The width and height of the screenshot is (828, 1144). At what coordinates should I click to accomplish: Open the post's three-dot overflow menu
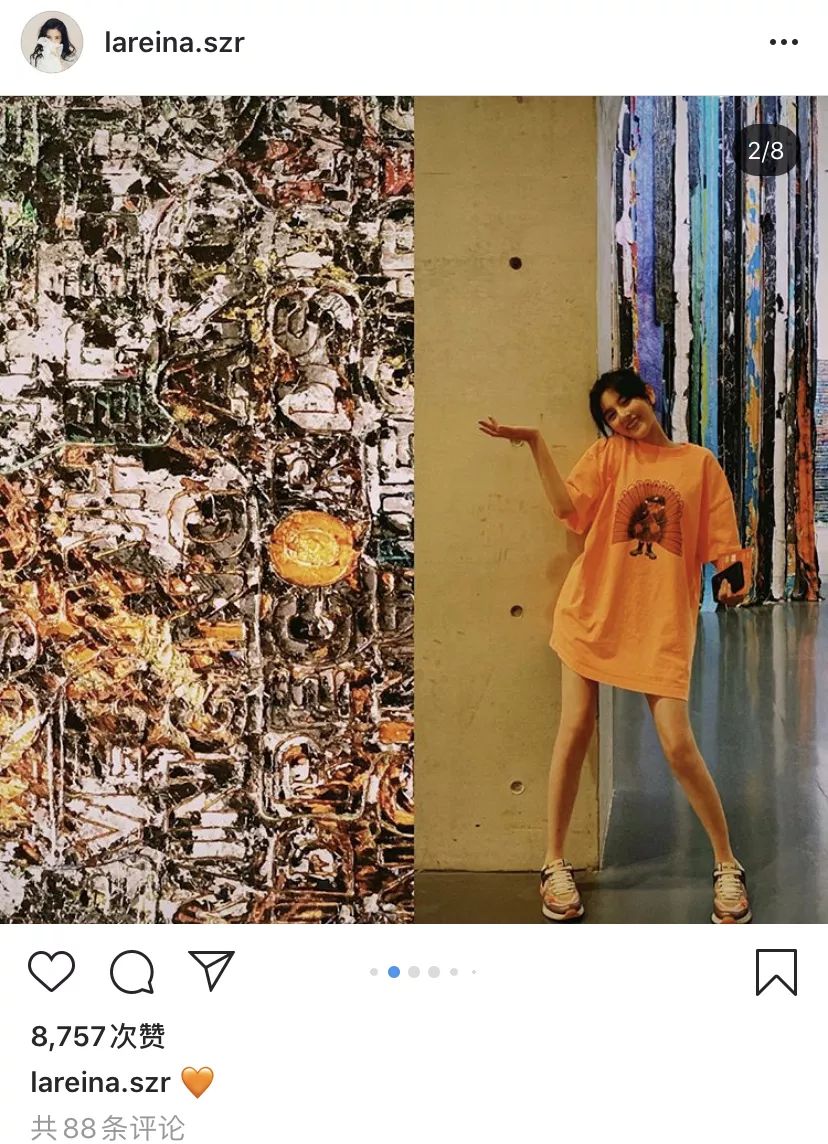[783, 42]
